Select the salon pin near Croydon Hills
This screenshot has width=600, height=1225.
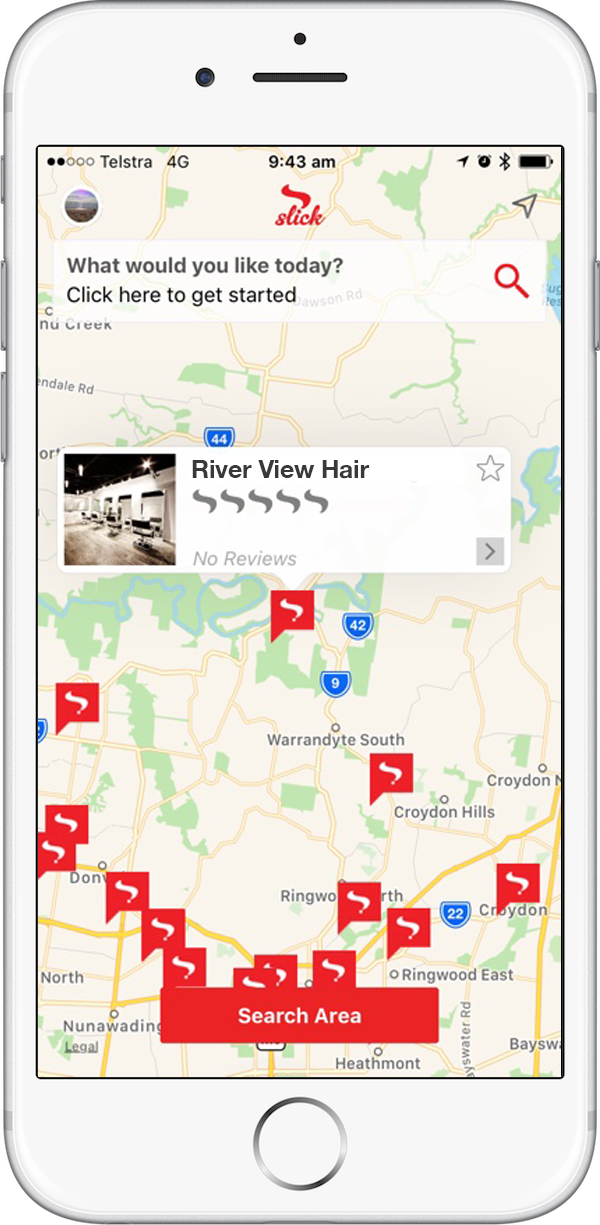pyautogui.click(x=390, y=775)
